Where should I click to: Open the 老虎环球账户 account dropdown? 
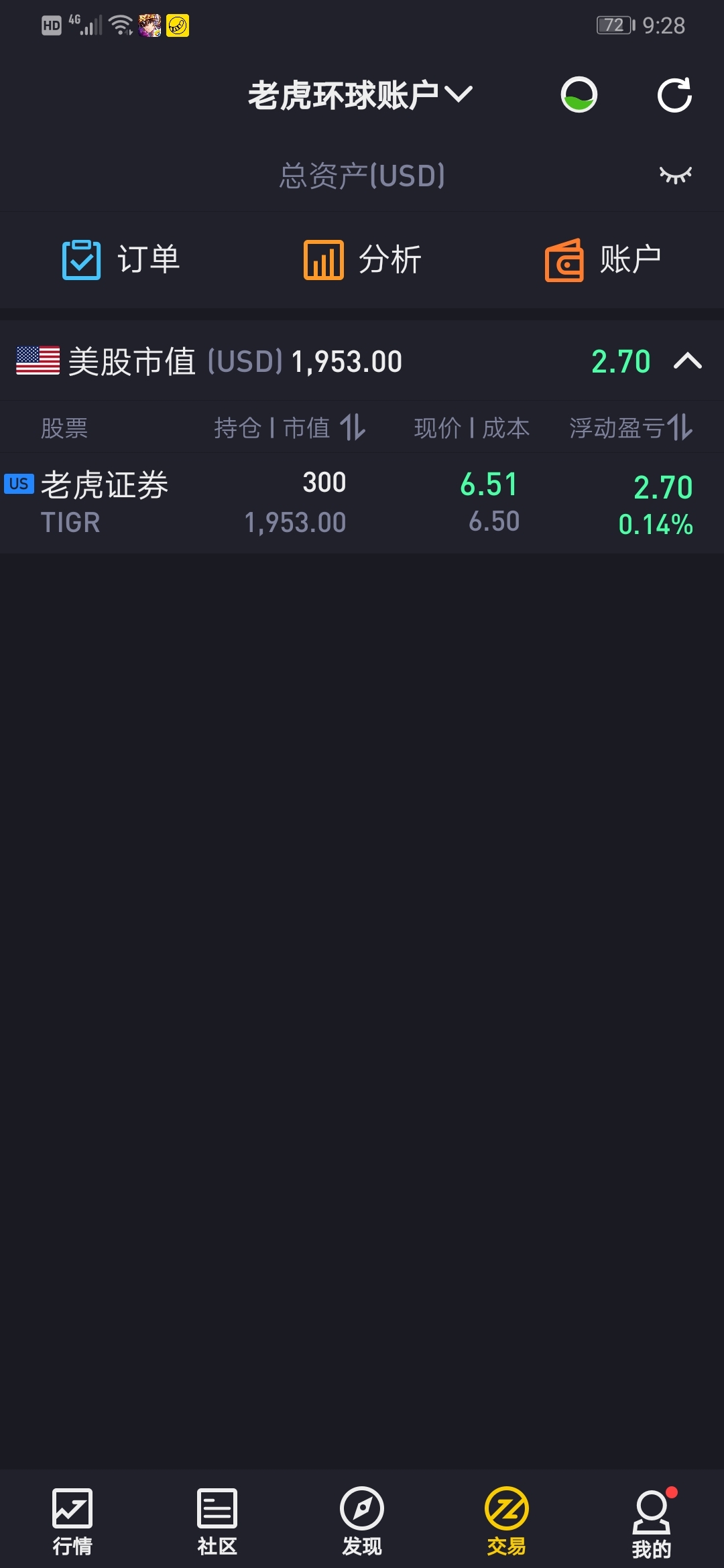(x=361, y=94)
